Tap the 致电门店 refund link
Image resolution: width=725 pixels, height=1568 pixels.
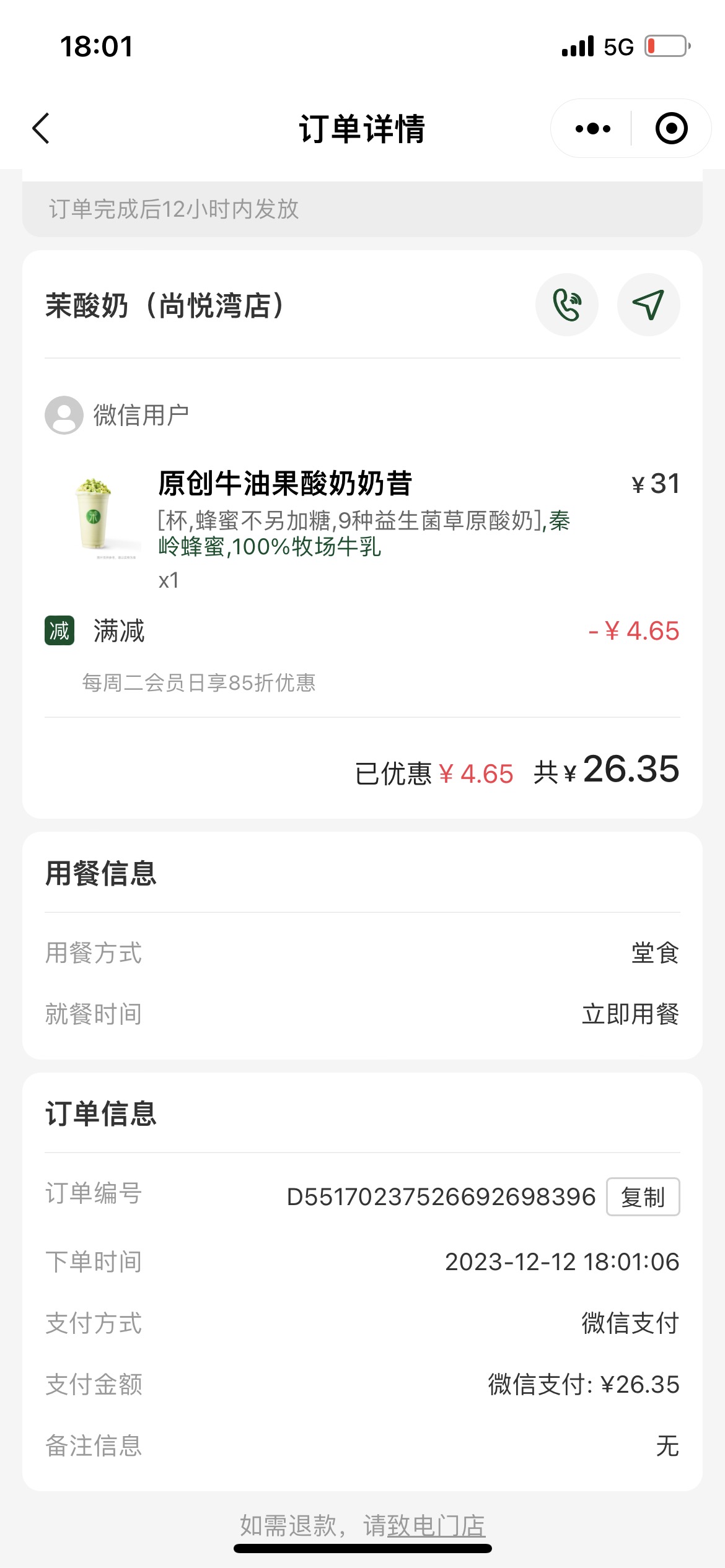[436, 1525]
